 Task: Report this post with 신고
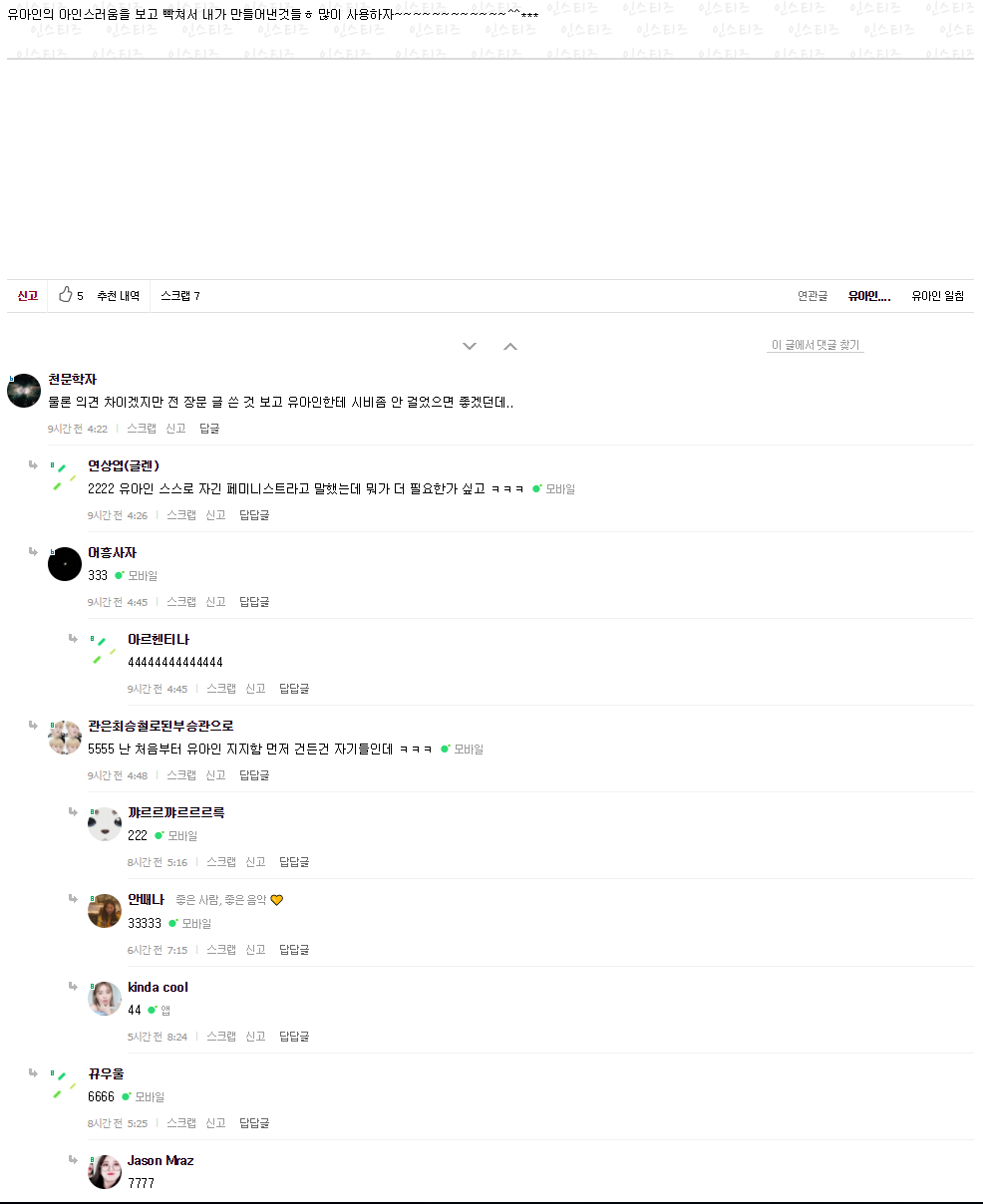point(27,296)
